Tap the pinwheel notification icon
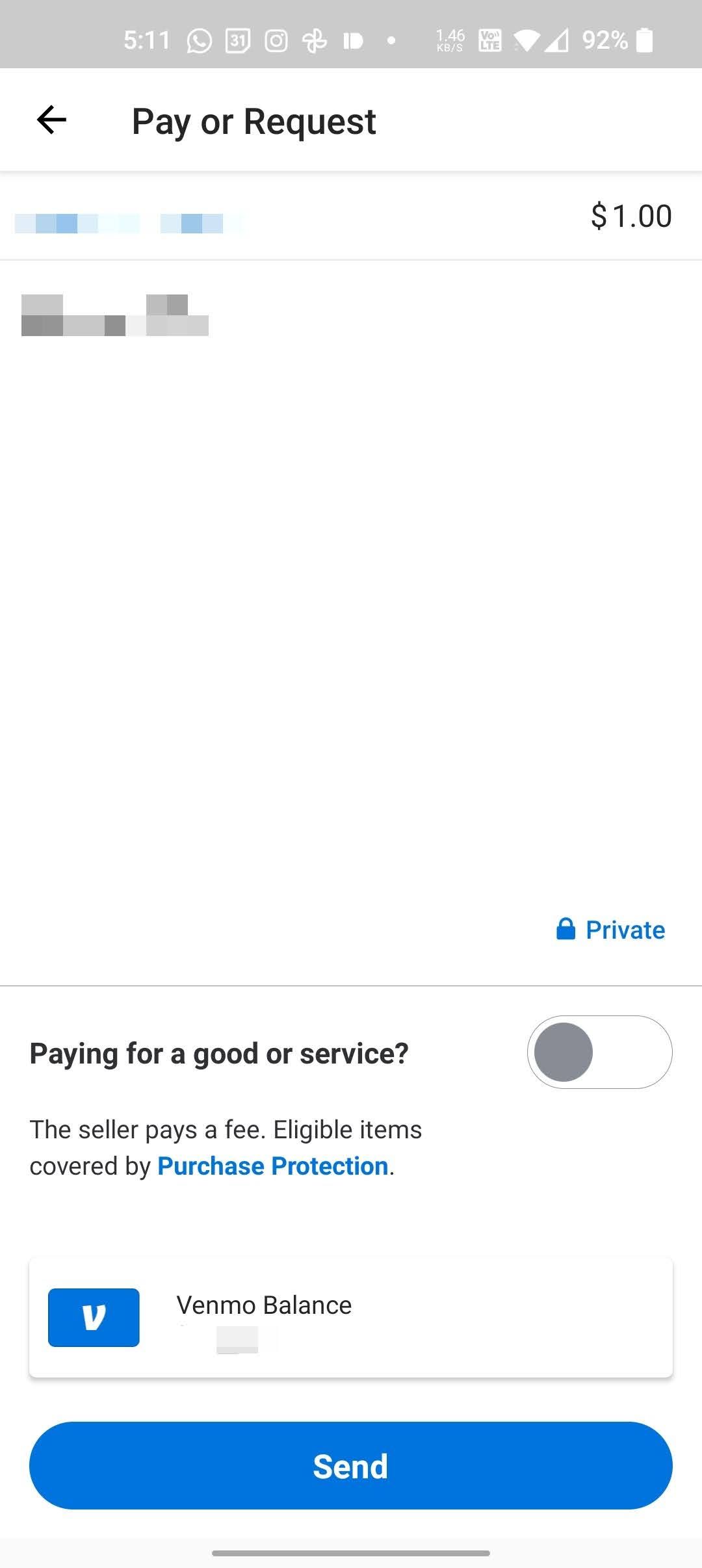The width and height of the screenshot is (702, 1568). pos(315,40)
